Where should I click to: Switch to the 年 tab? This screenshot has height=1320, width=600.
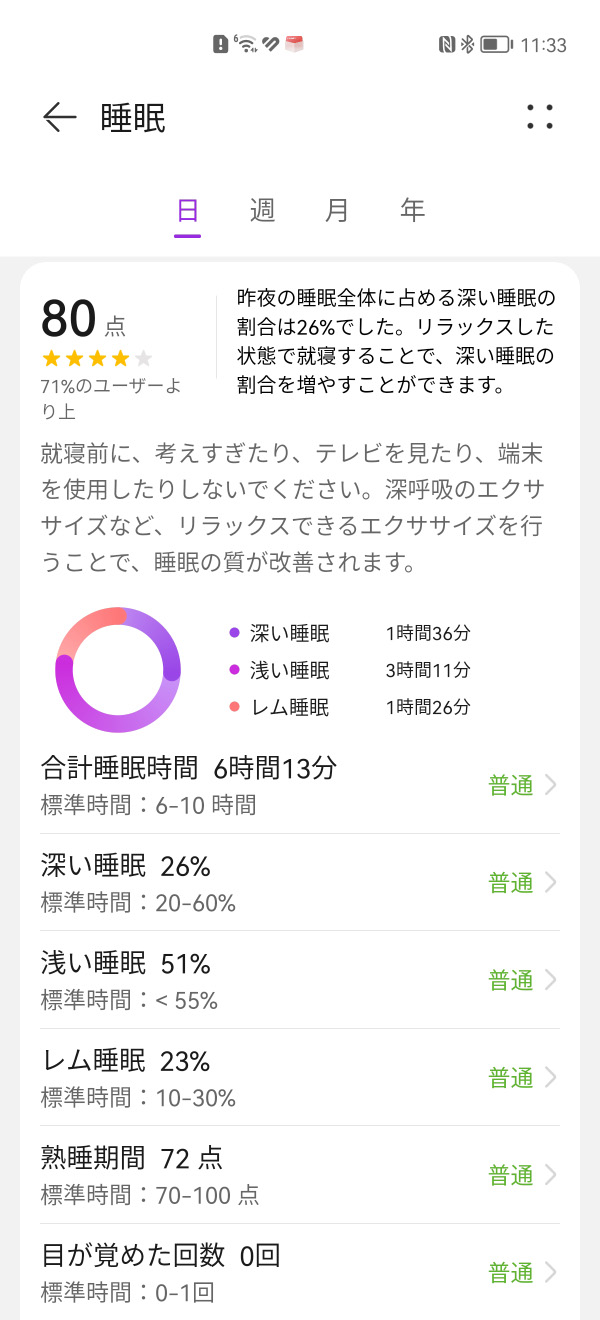coord(413,211)
